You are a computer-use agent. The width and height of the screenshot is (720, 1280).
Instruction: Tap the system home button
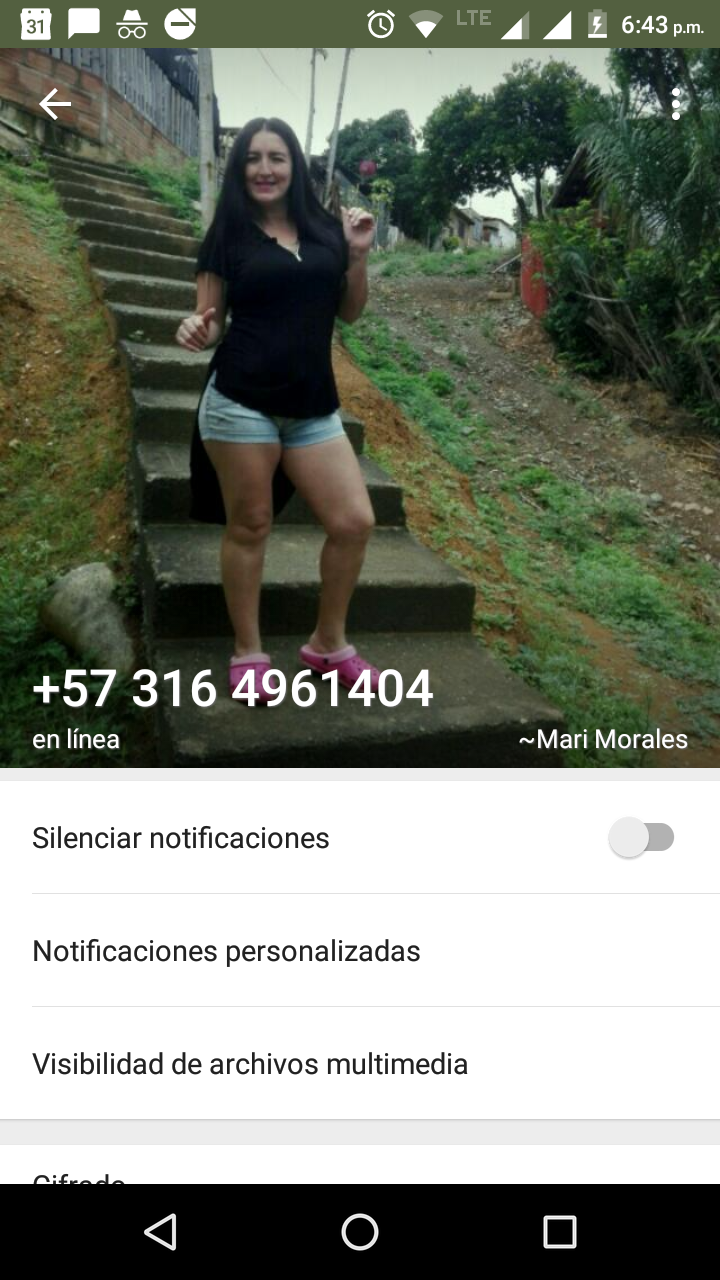point(360,1232)
